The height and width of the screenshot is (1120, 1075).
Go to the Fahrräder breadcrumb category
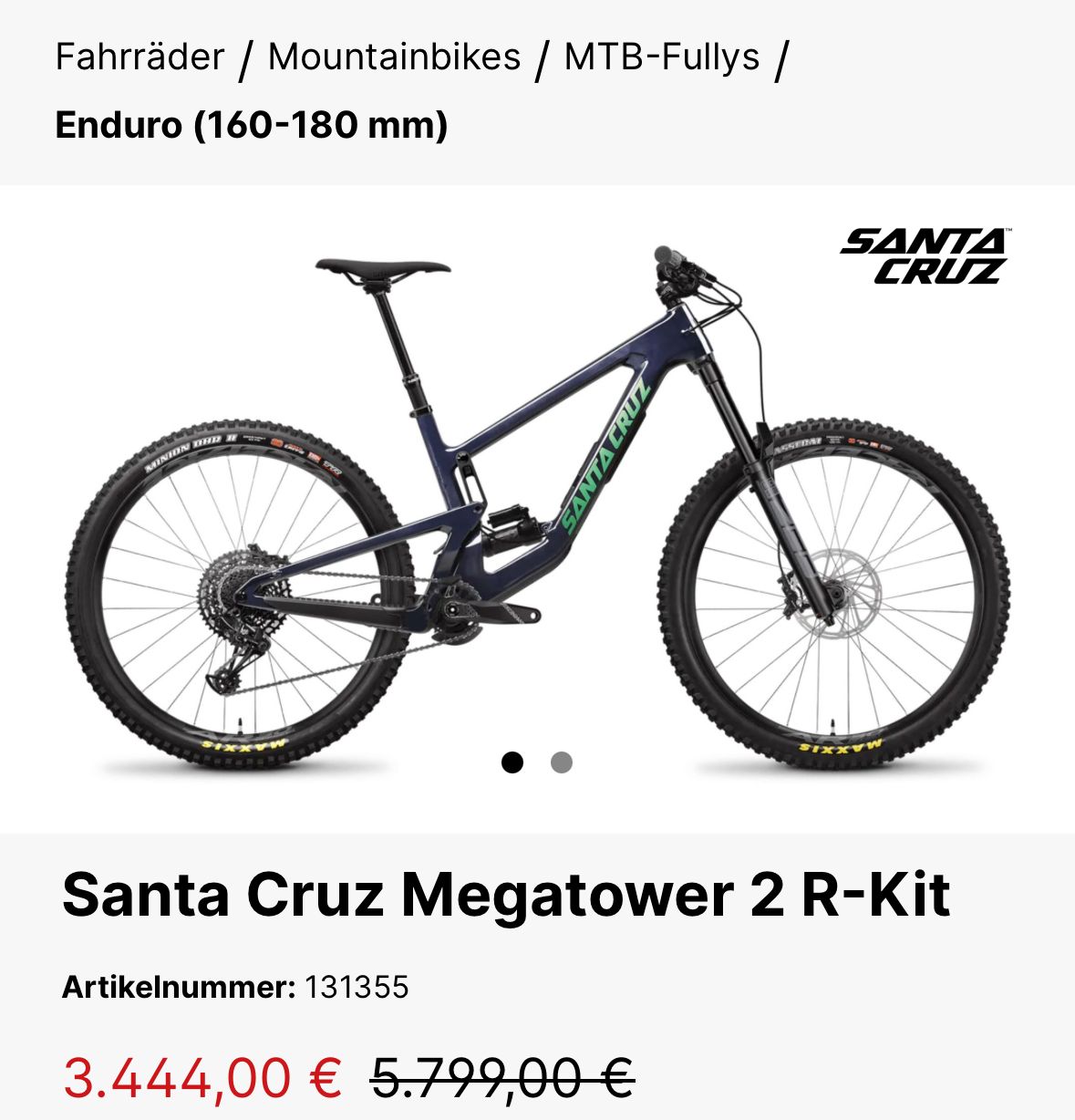click(140, 57)
